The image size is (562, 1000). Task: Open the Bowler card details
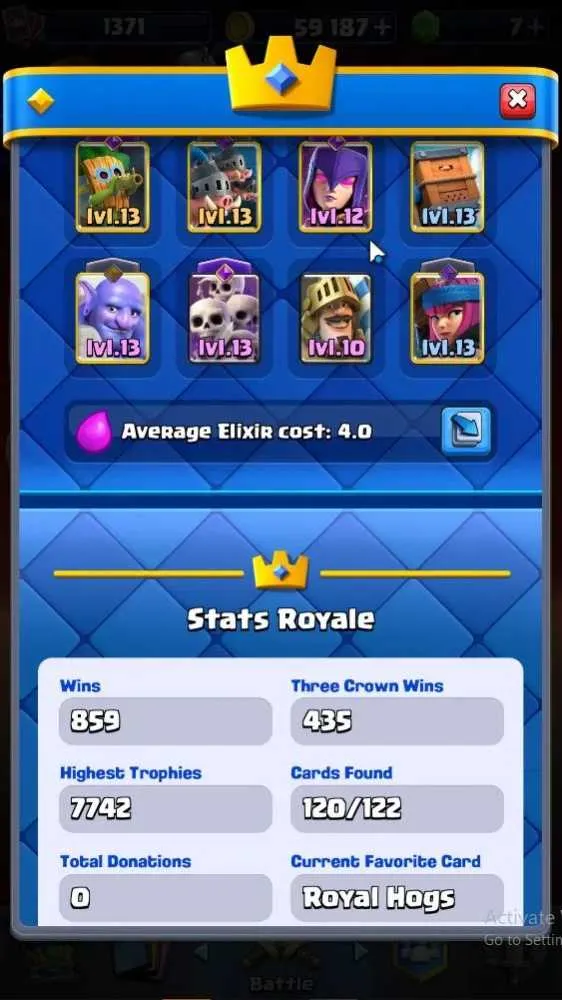pyautogui.click(x=112, y=318)
